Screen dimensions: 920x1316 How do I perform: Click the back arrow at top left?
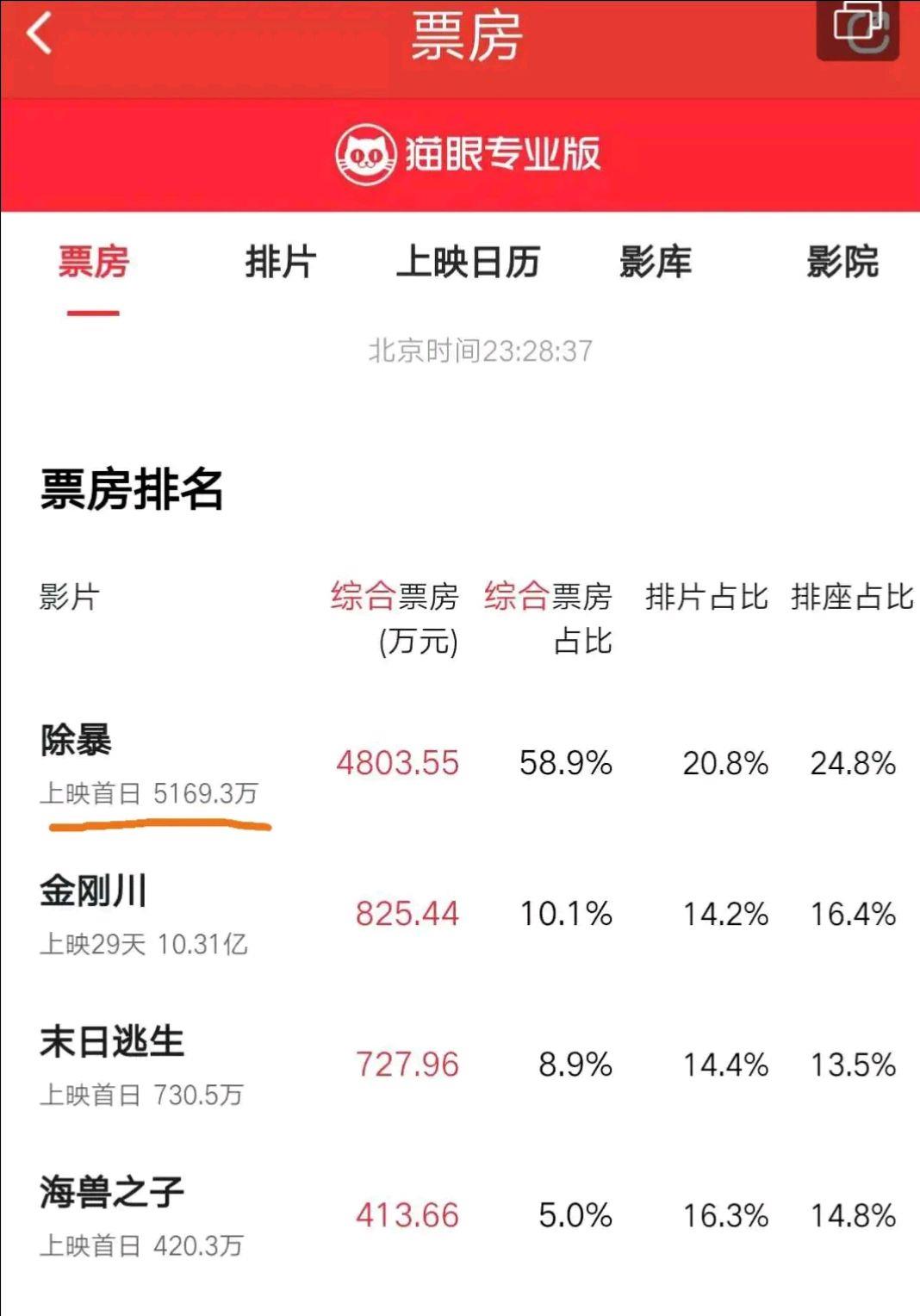[x=40, y=36]
